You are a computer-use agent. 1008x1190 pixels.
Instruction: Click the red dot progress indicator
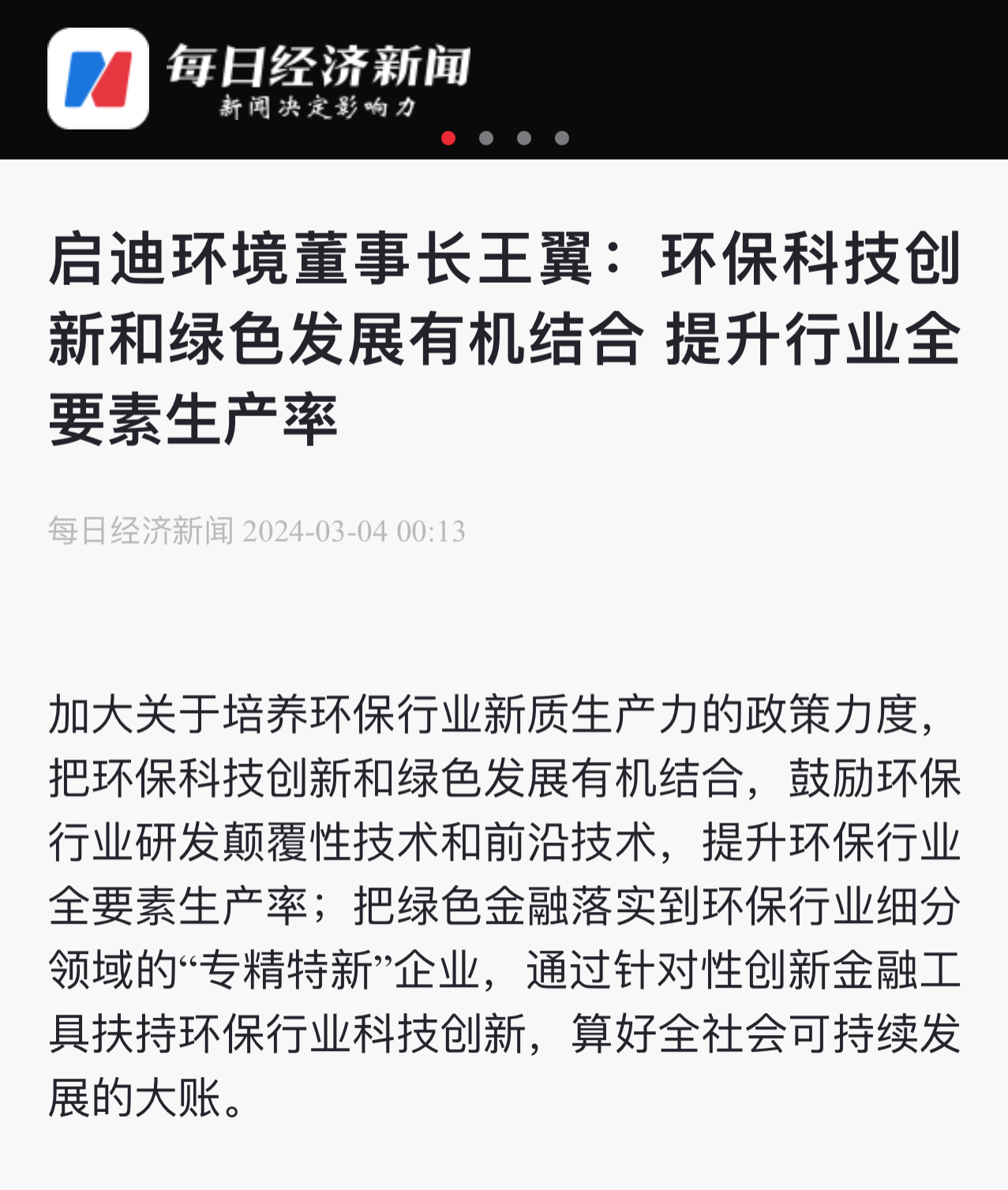(x=448, y=138)
